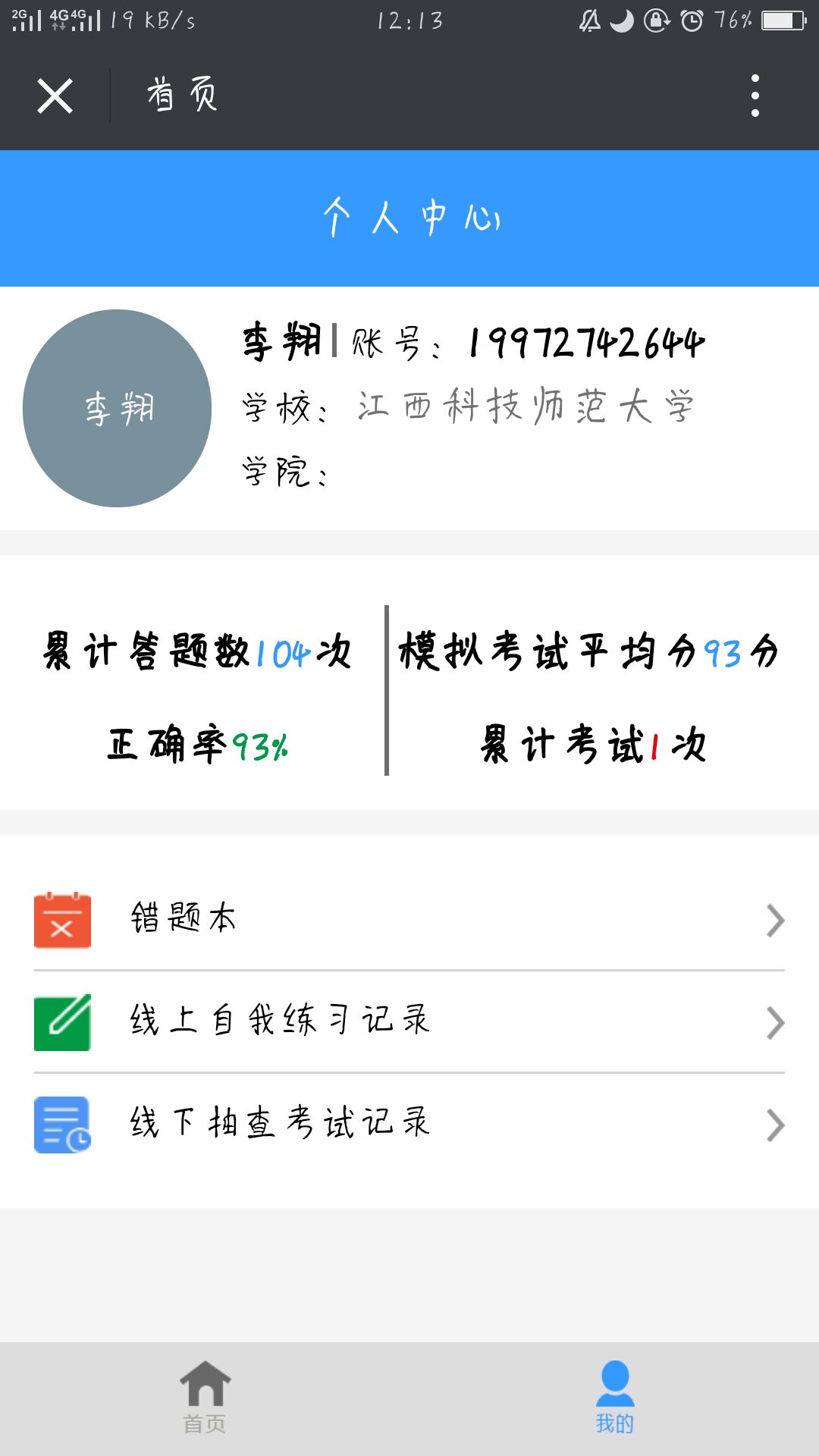Viewport: 819px width, 1456px height.
Task: Select the 我的 profile tab
Action: [614, 1398]
